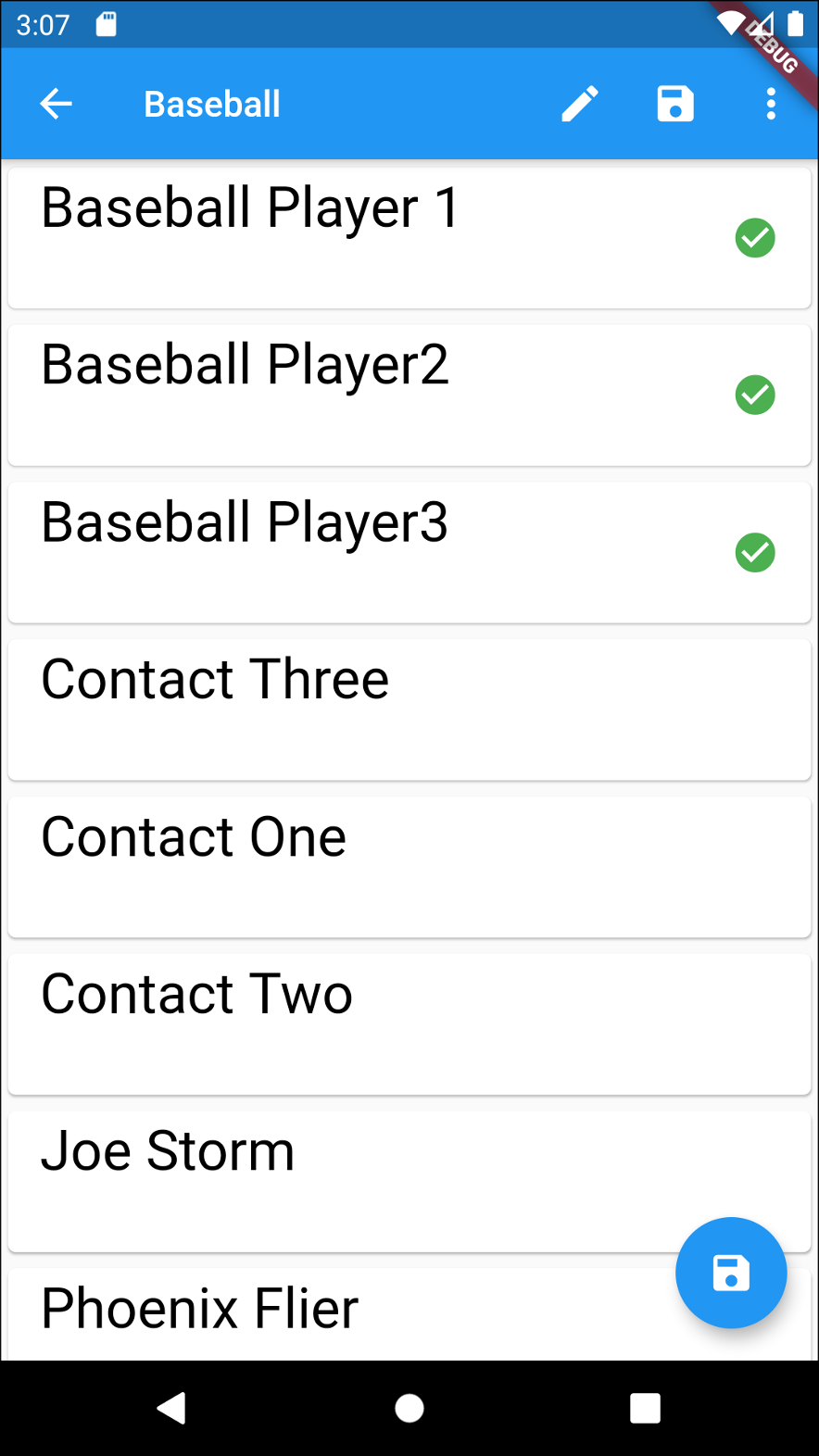Uncheck Baseball Player3 from the group
The width and height of the screenshot is (819, 1456).
tap(755, 553)
